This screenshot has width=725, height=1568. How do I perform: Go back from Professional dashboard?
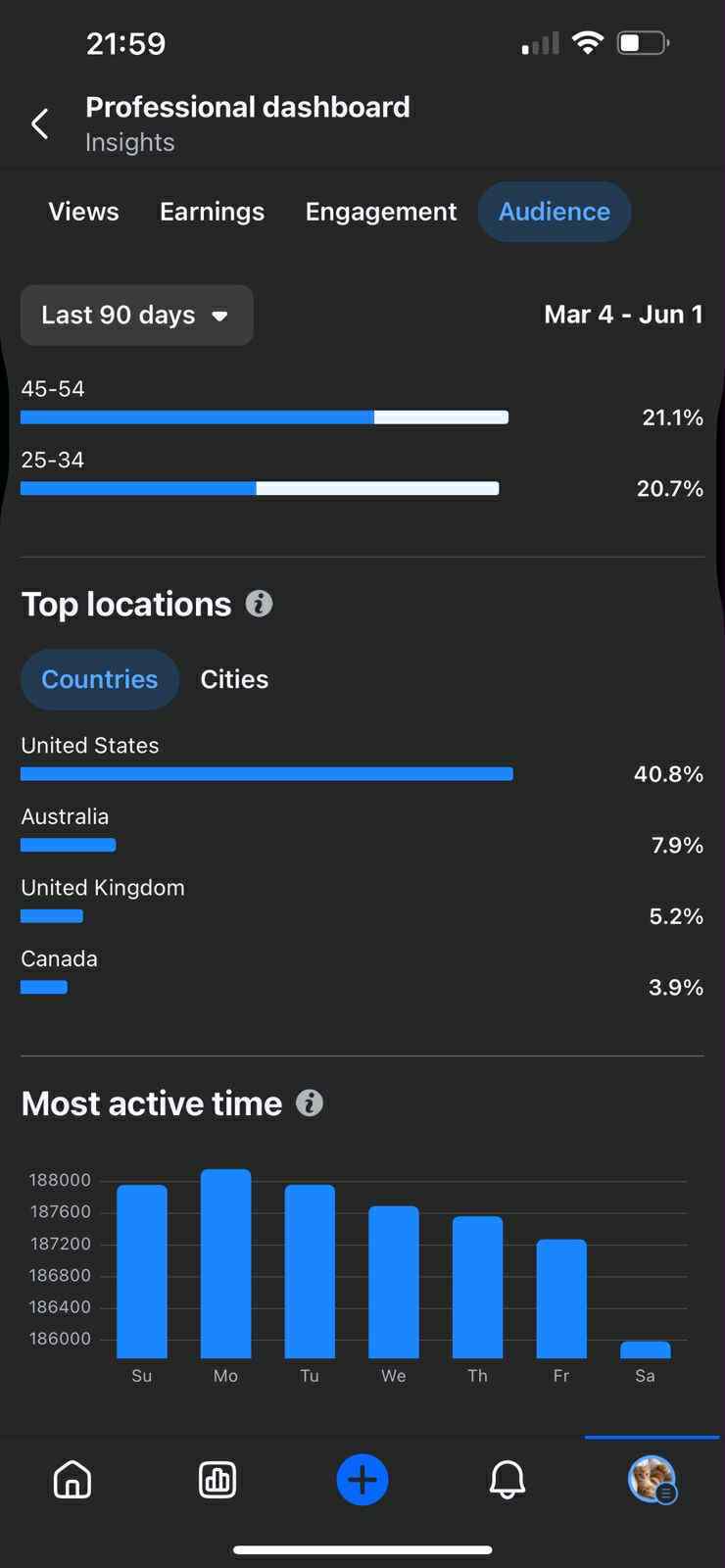[x=40, y=123]
